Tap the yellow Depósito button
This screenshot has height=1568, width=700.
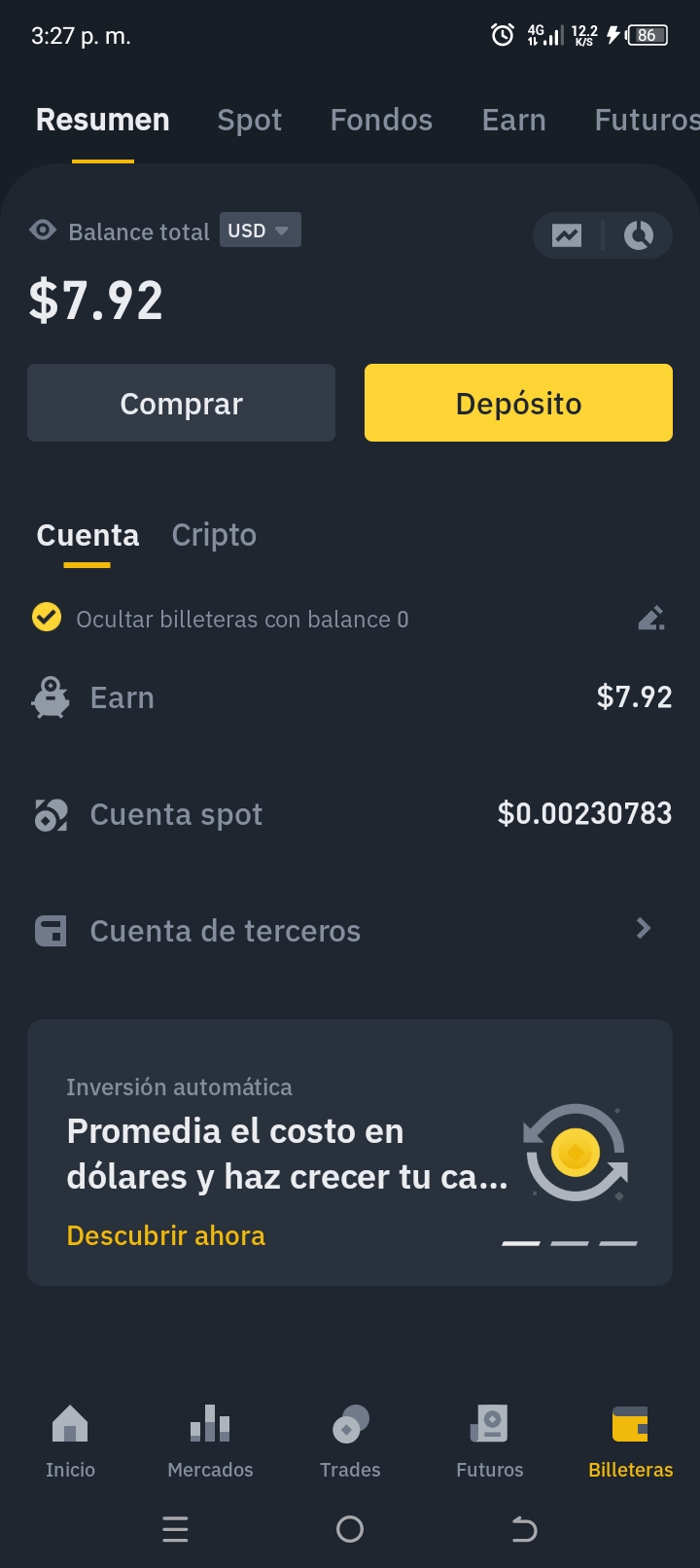click(x=518, y=403)
